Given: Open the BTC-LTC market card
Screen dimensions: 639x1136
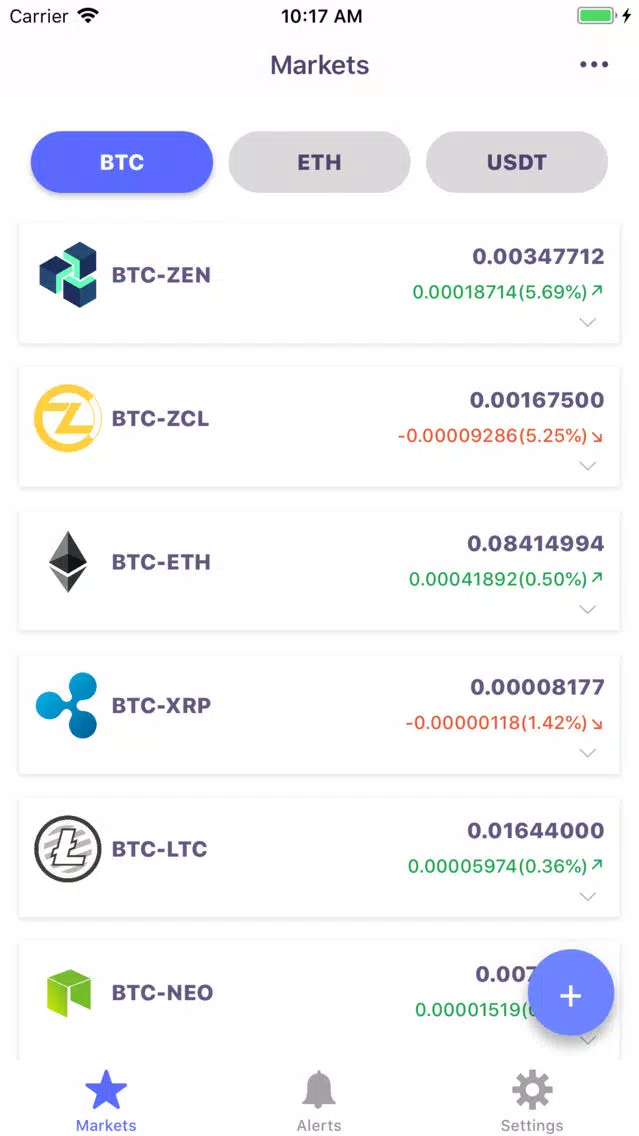Looking at the screenshot, I should (x=320, y=857).
